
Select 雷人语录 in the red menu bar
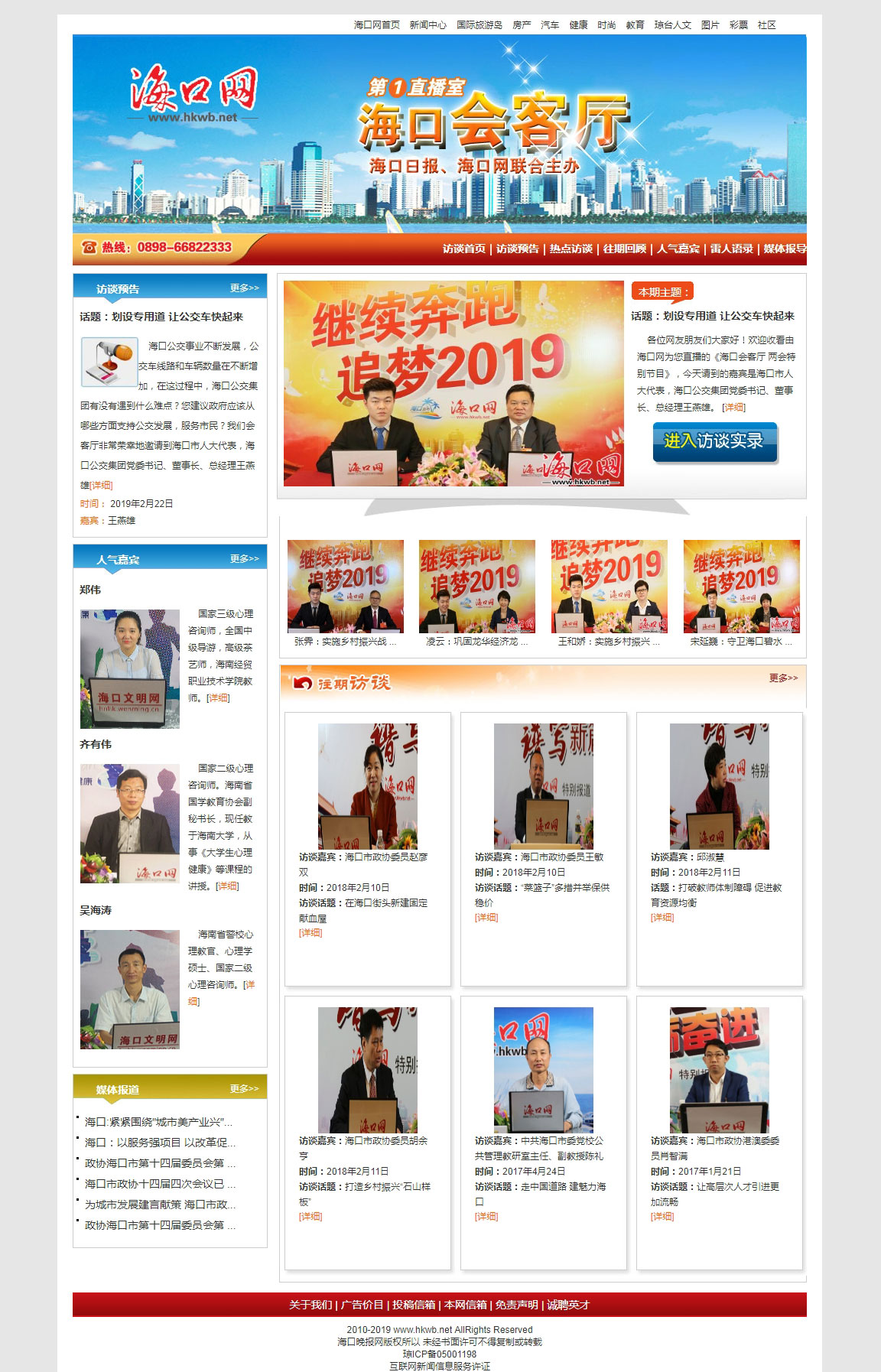coord(731,249)
